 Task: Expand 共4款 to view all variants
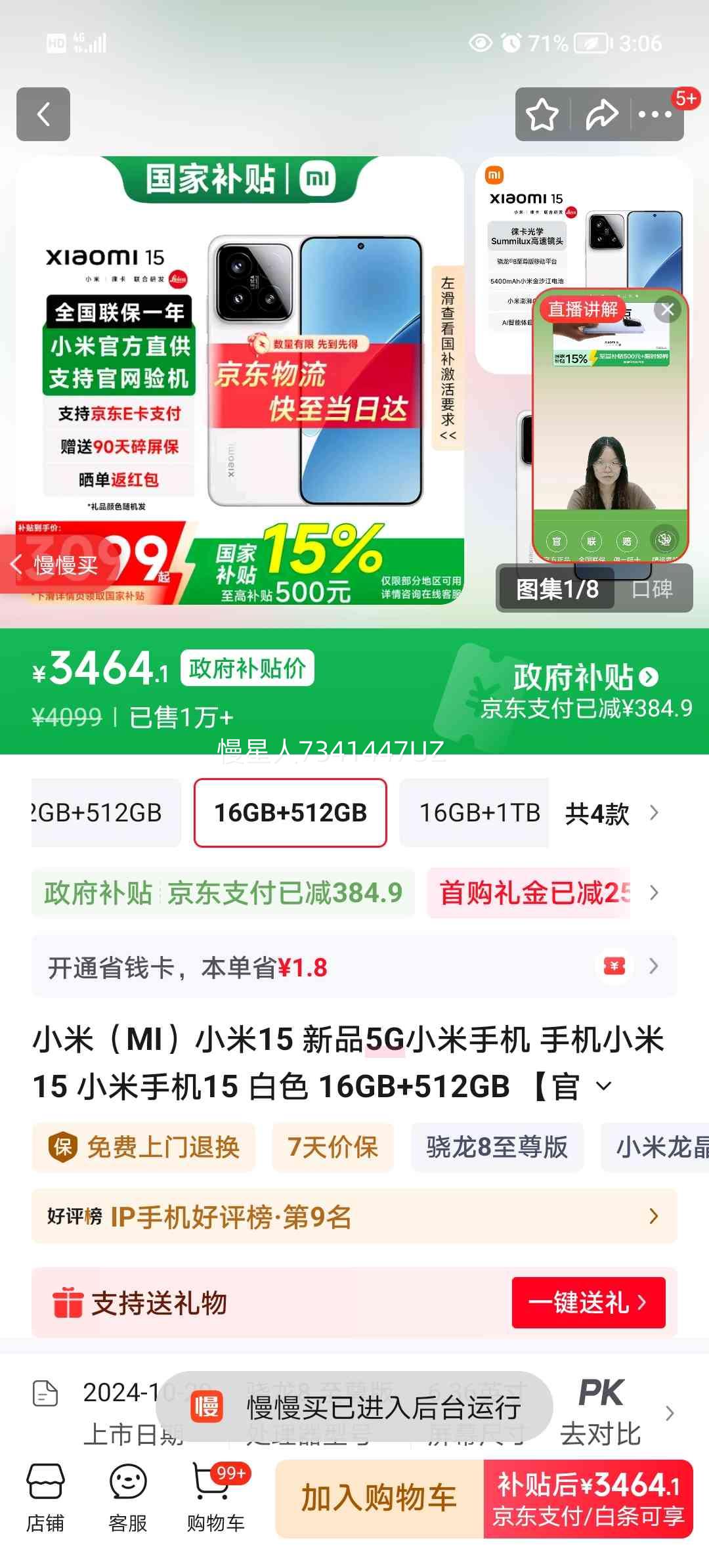[x=605, y=812]
